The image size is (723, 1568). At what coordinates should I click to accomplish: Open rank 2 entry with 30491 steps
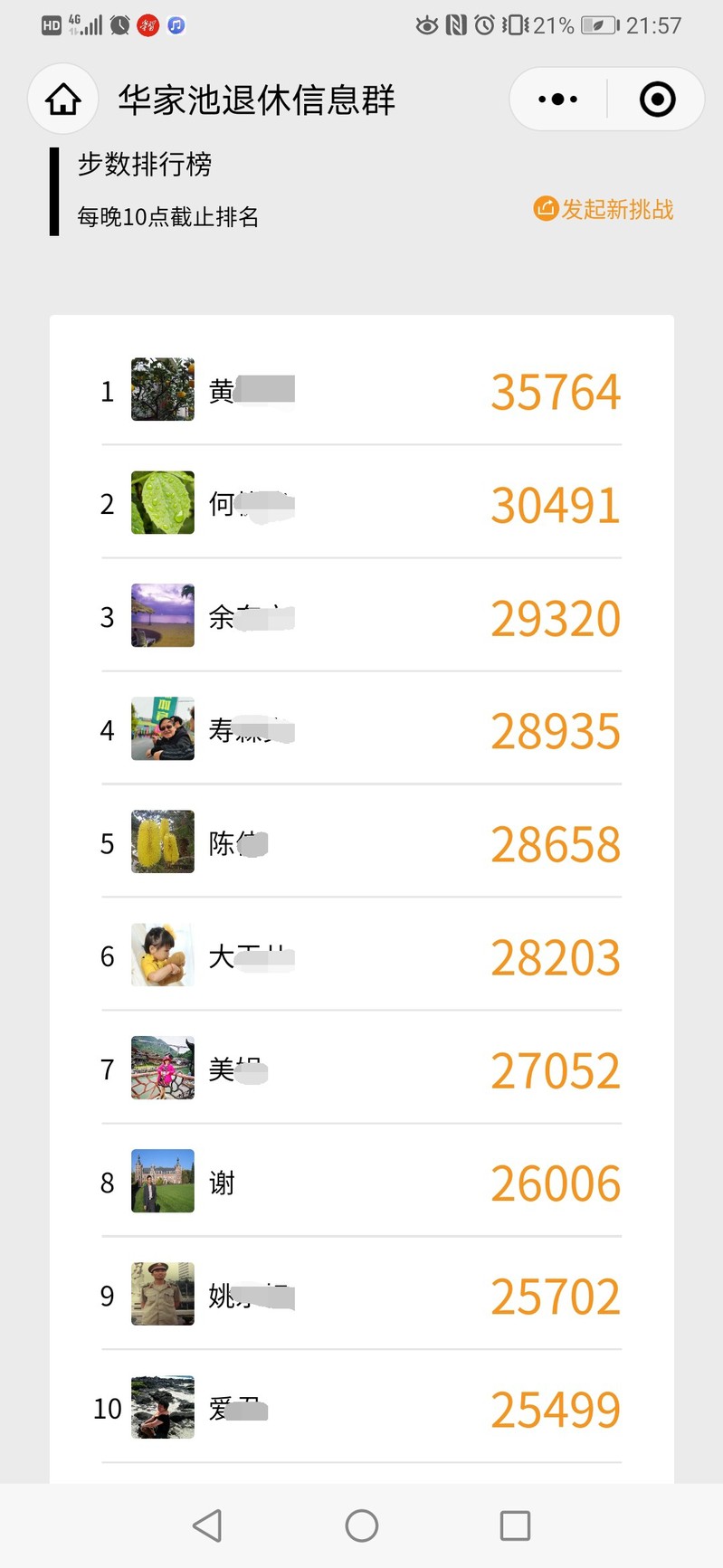[x=361, y=503]
